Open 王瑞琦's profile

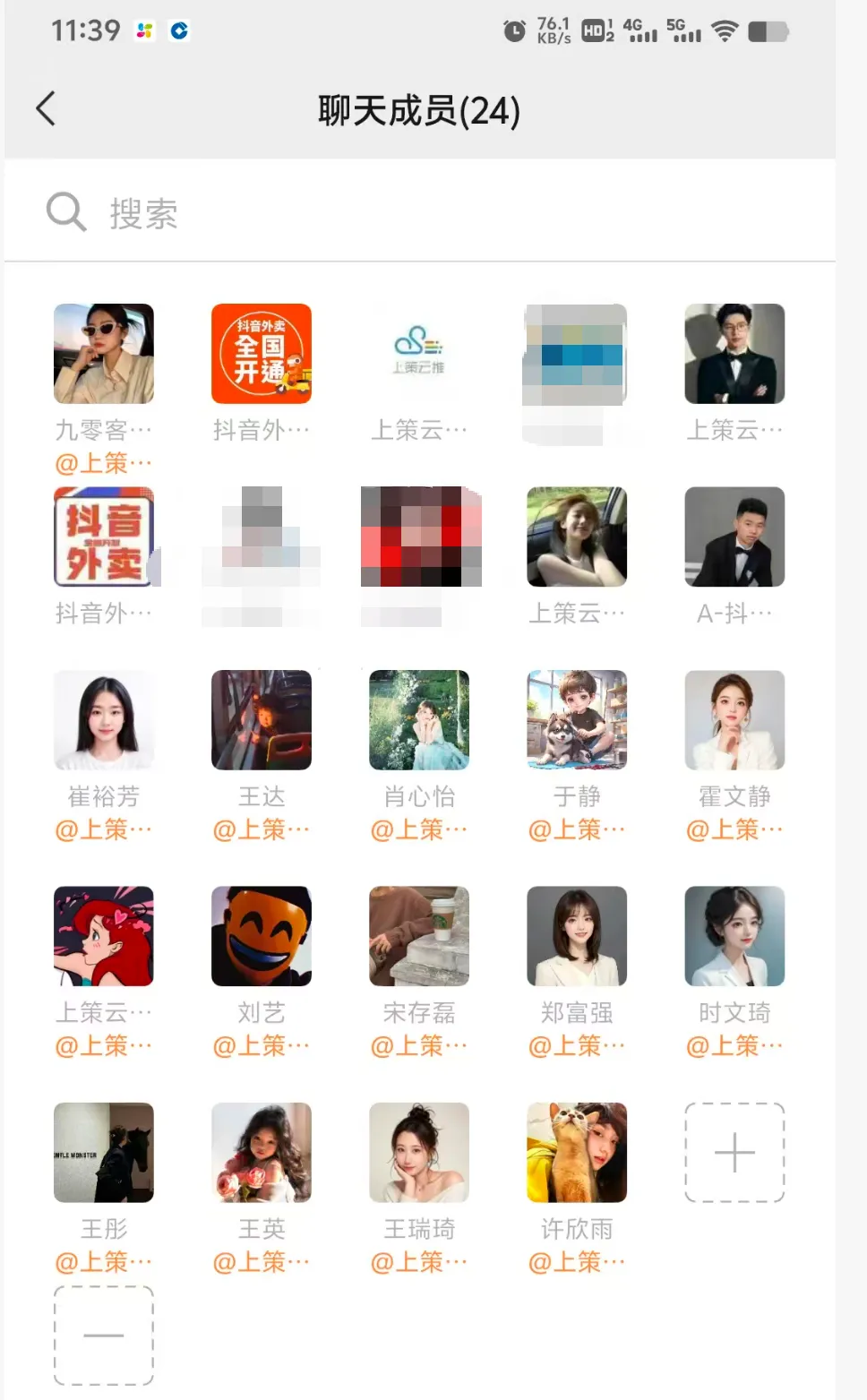(418, 1152)
